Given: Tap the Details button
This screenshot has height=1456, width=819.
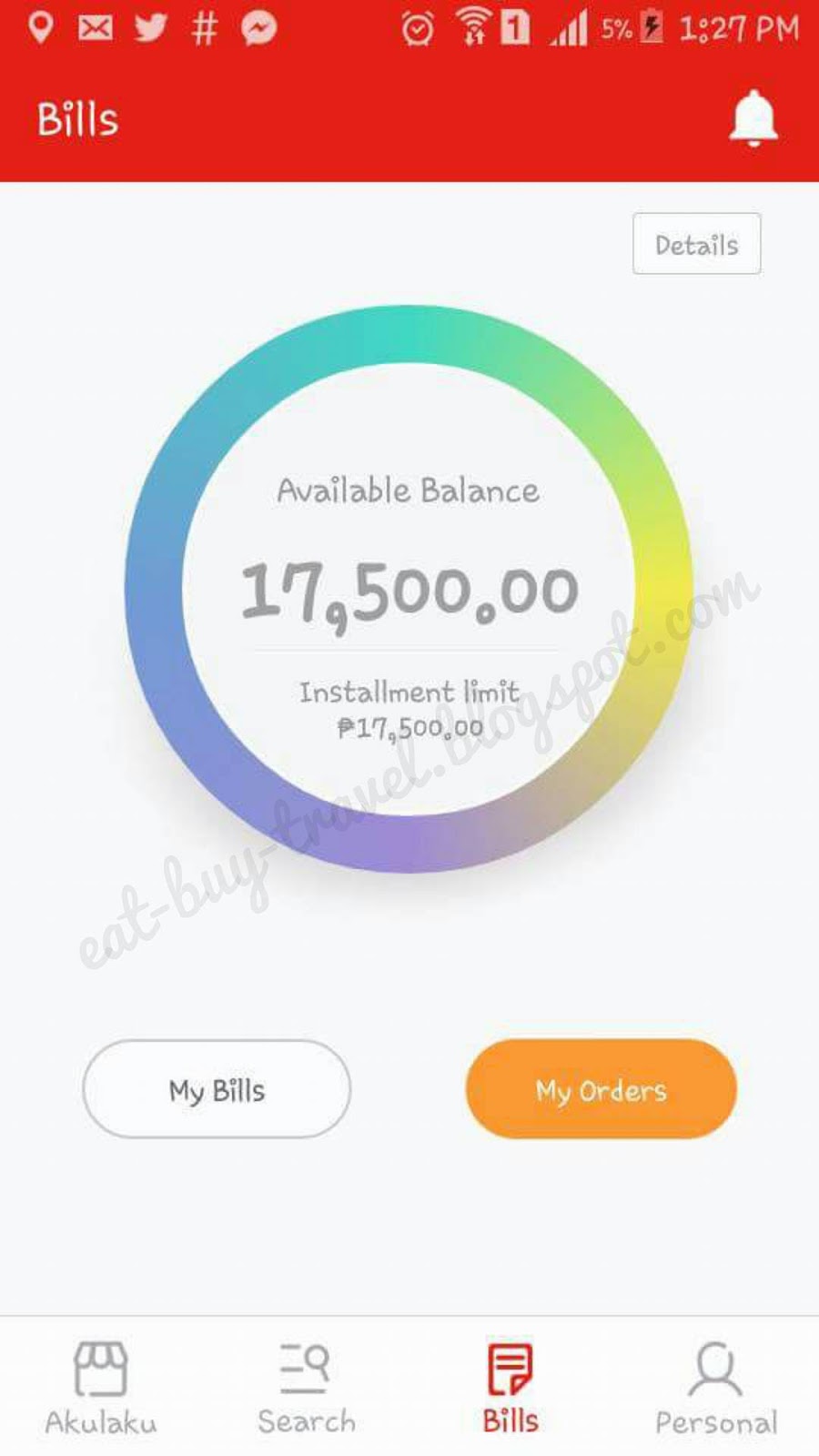Looking at the screenshot, I should (696, 244).
